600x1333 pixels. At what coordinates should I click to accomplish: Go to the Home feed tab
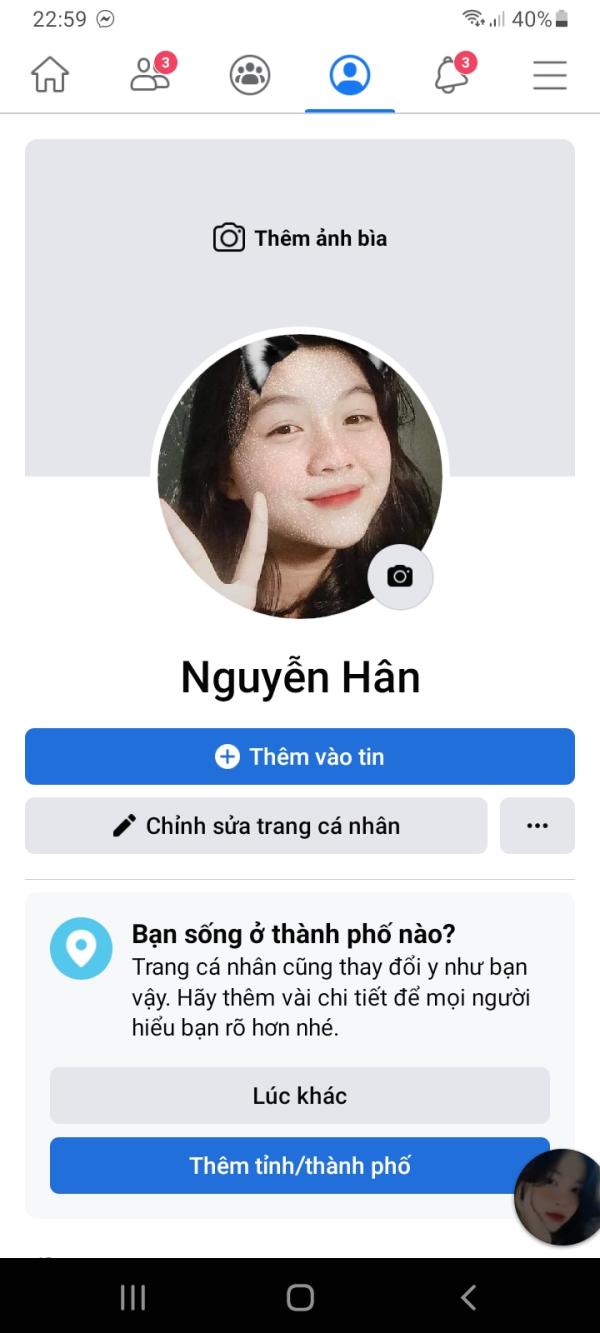point(50,75)
